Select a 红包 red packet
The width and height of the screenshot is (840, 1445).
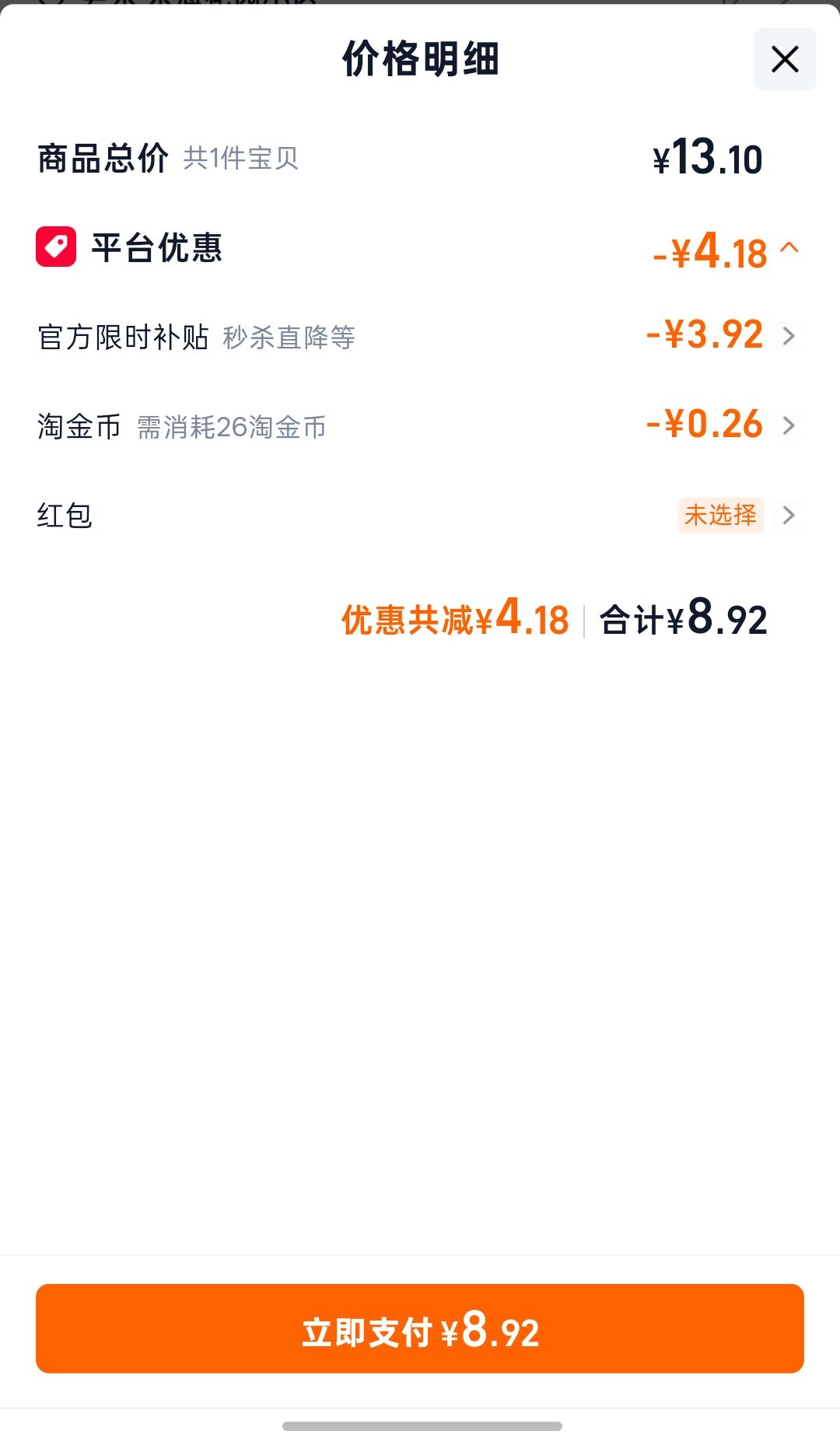[x=420, y=515]
